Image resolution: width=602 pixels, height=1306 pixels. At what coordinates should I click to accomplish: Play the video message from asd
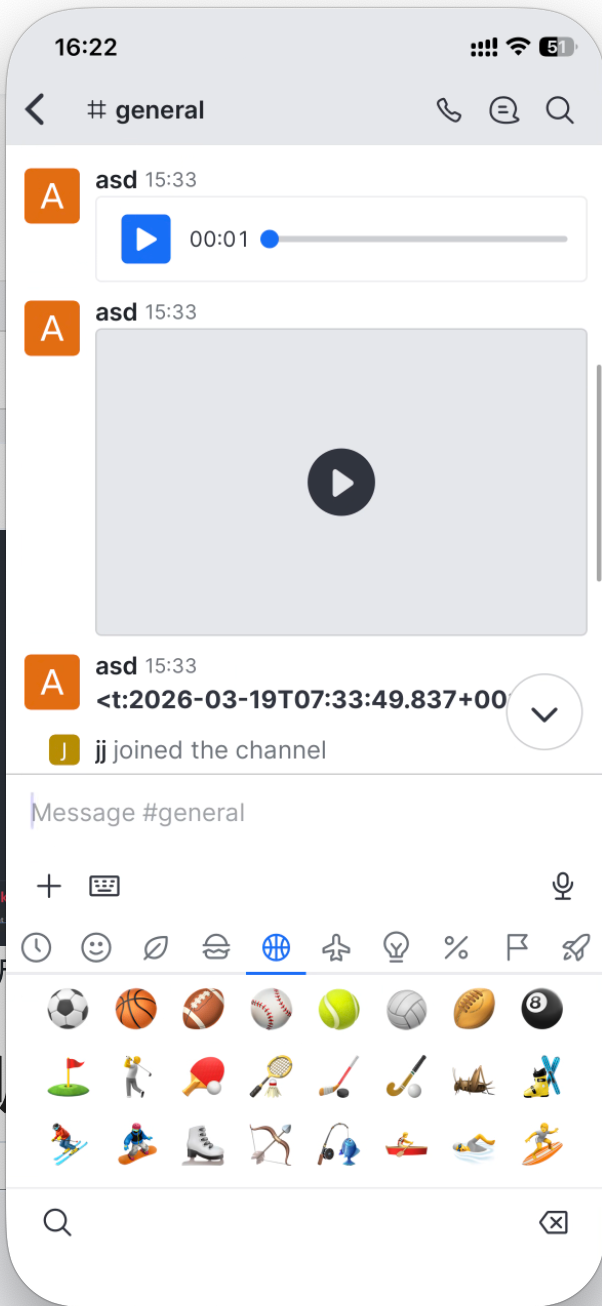(341, 483)
